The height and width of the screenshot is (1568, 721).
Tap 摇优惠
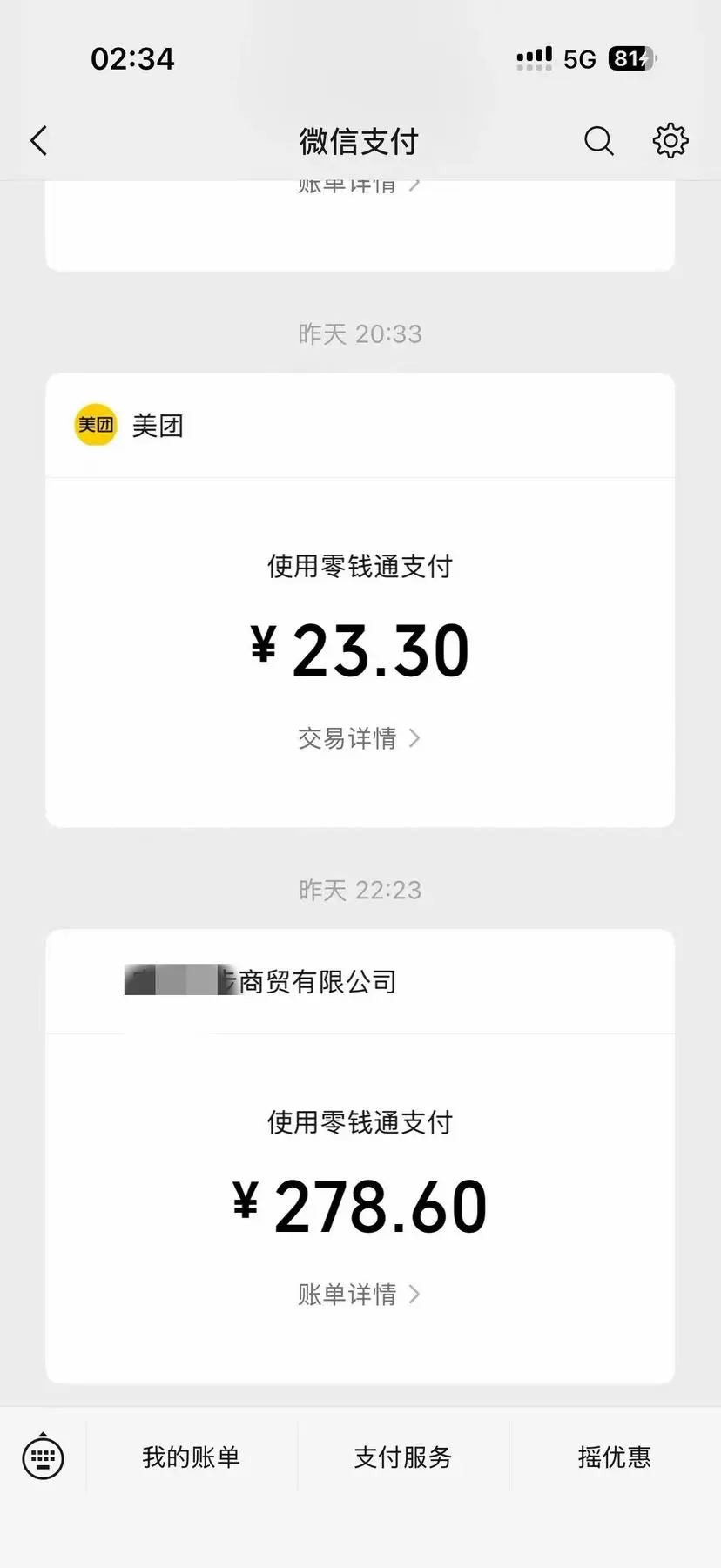tap(615, 1457)
